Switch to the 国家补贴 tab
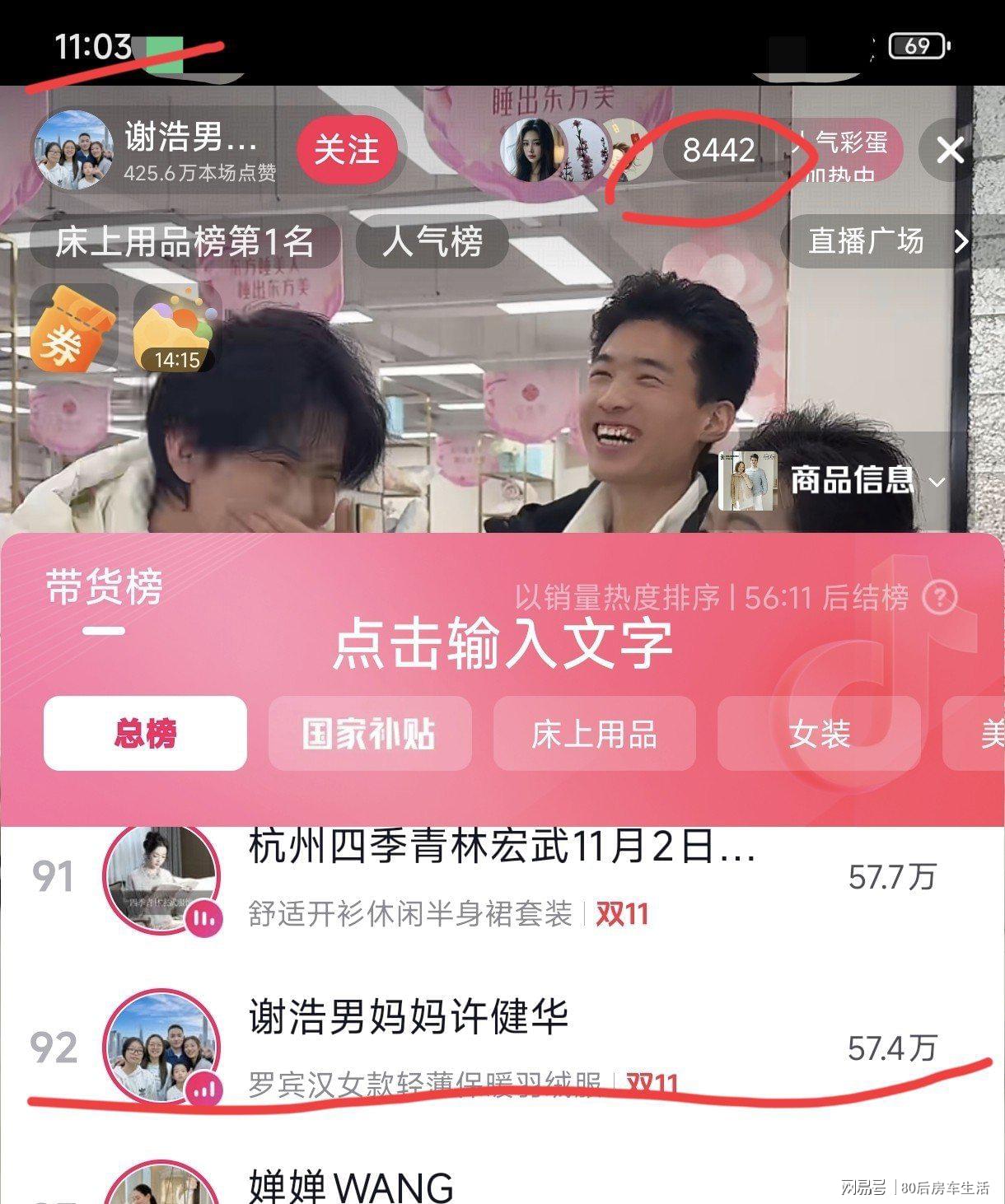Viewport: 1005px width, 1204px height. pos(369,733)
